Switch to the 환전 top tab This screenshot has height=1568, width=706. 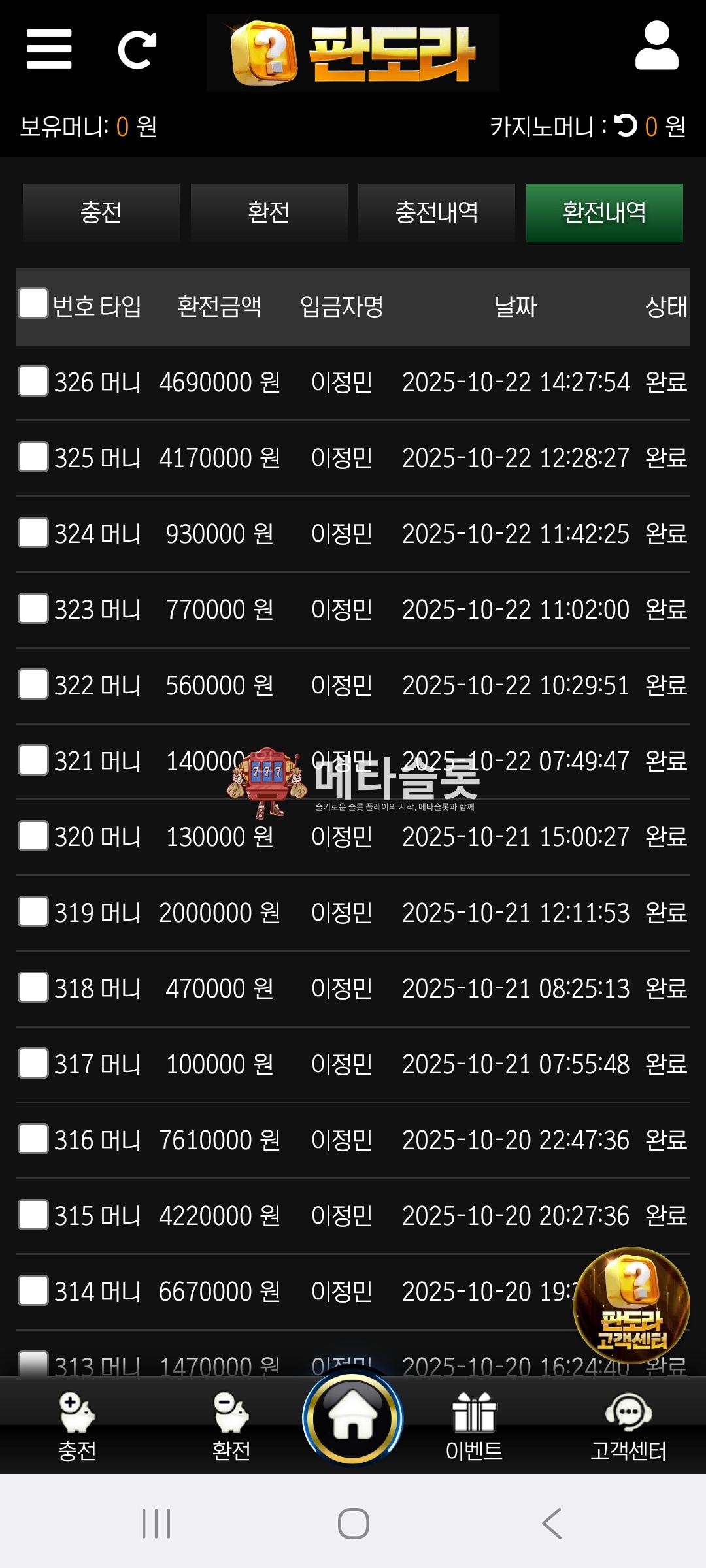point(269,212)
